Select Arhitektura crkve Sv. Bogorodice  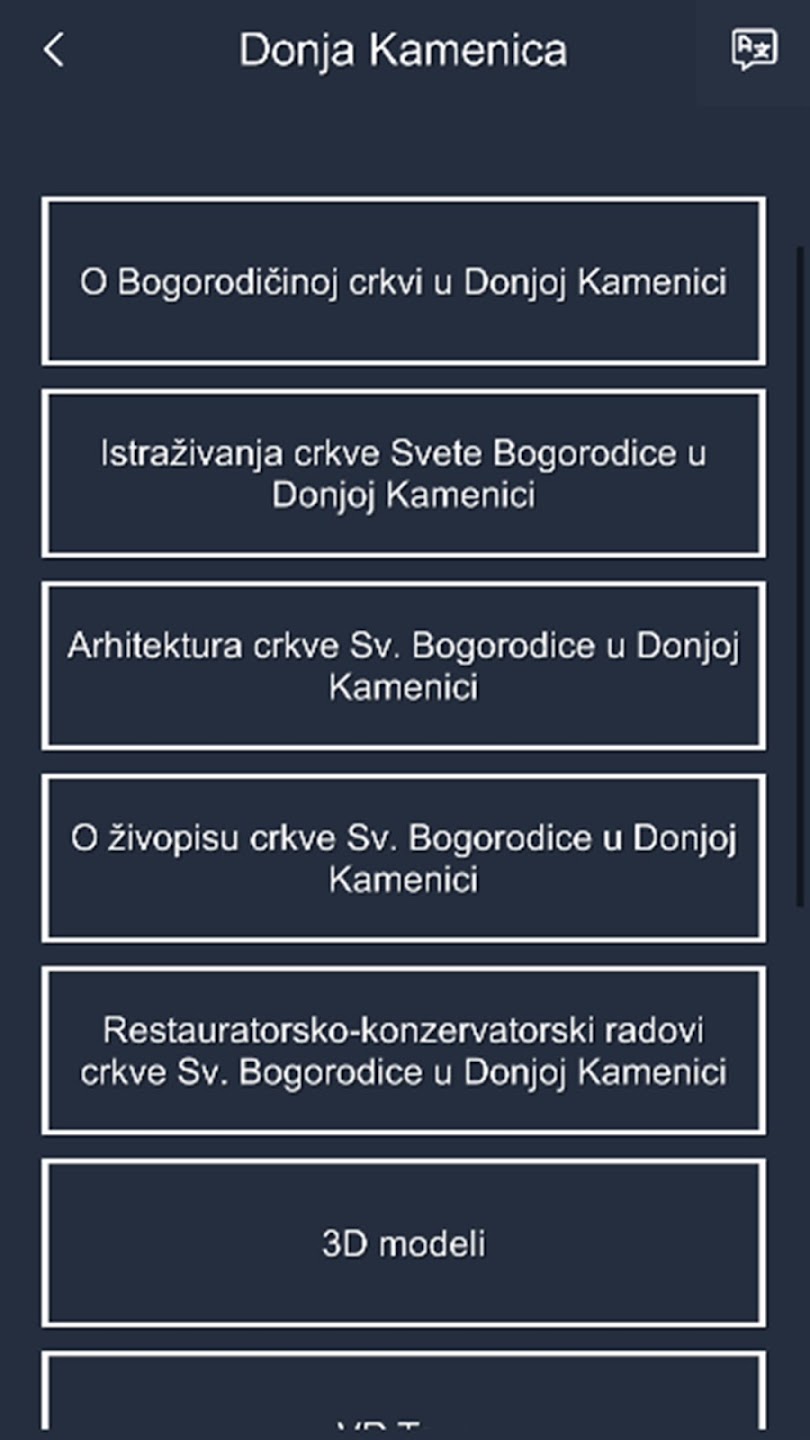(403, 666)
